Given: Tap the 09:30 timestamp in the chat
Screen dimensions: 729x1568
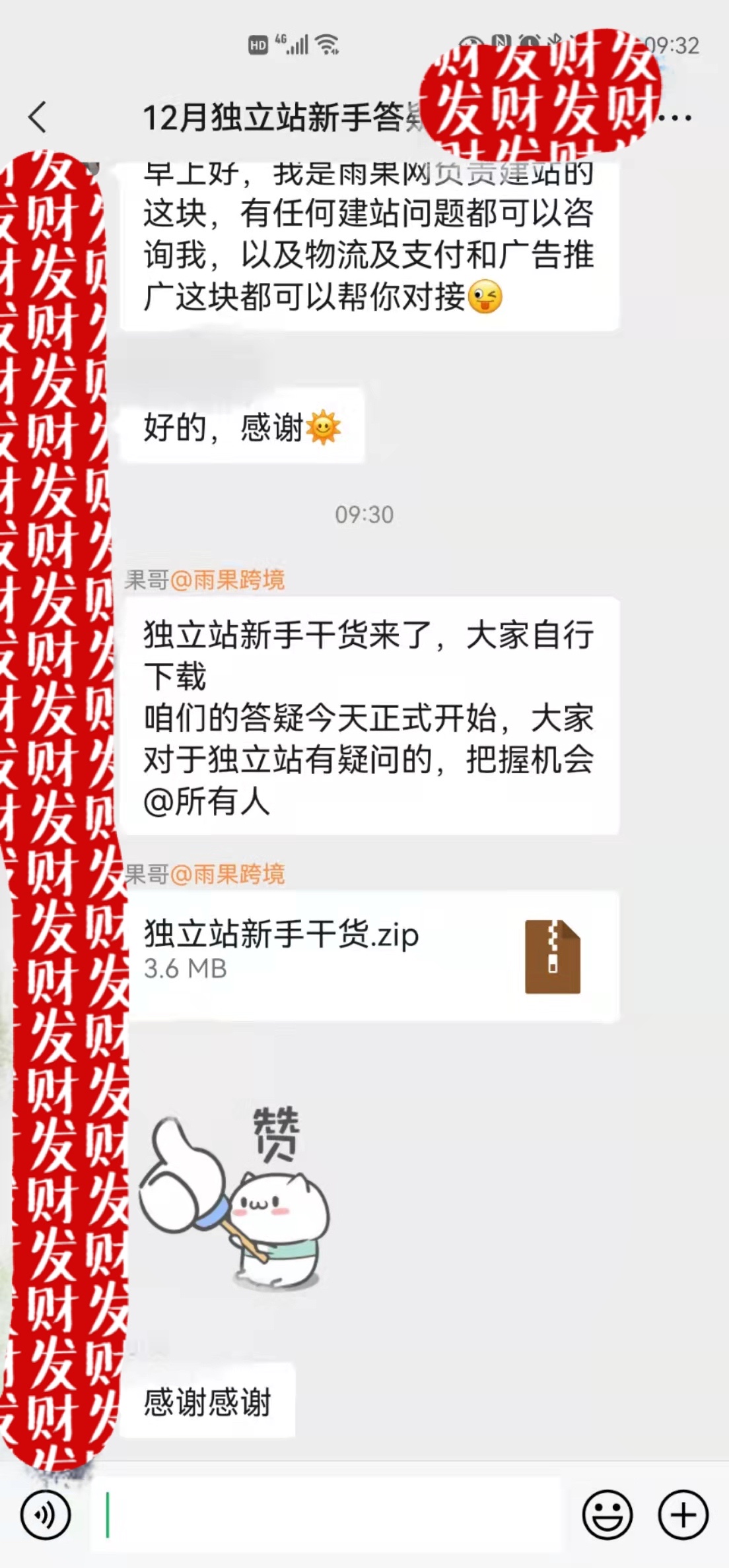Looking at the screenshot, I should (x=364, y=511).
